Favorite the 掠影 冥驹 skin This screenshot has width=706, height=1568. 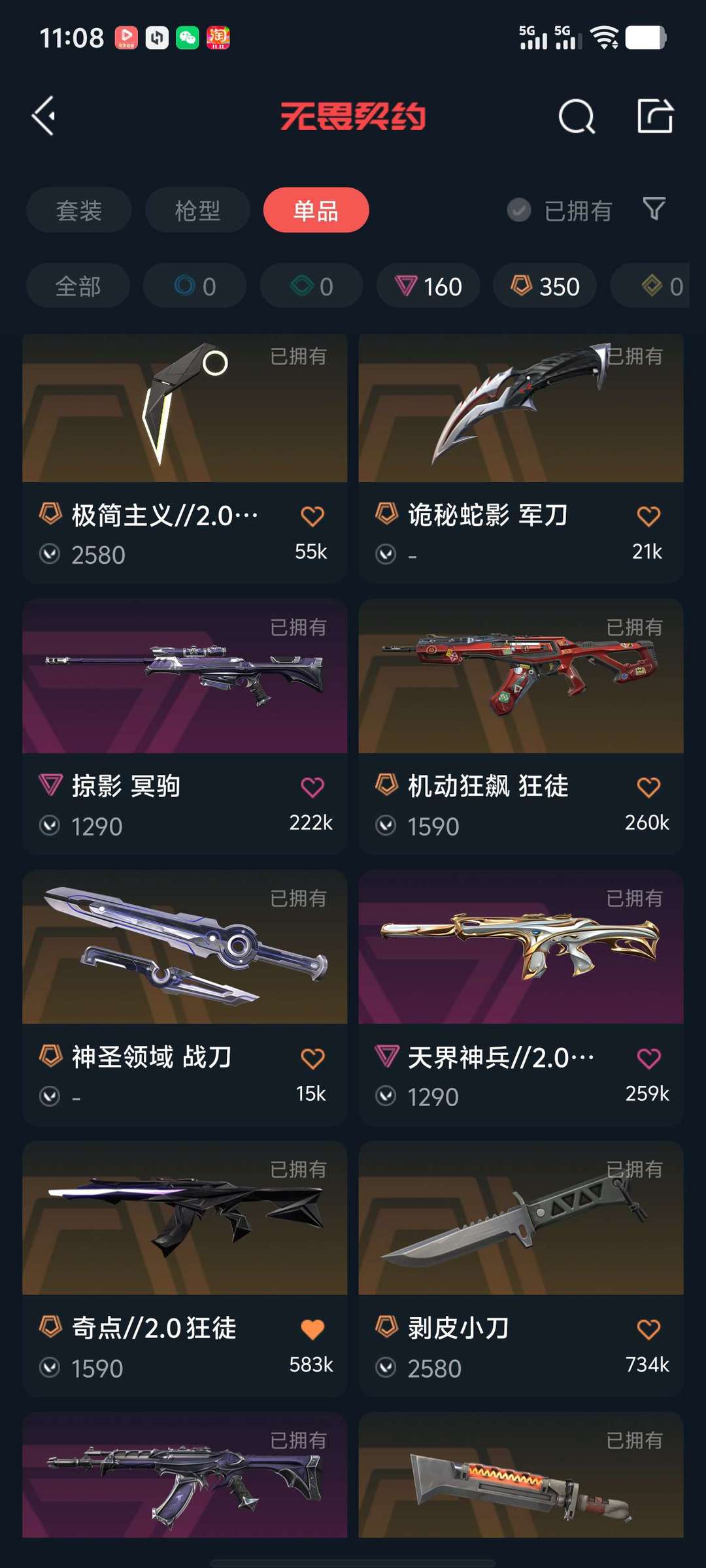tap(311, 787)
